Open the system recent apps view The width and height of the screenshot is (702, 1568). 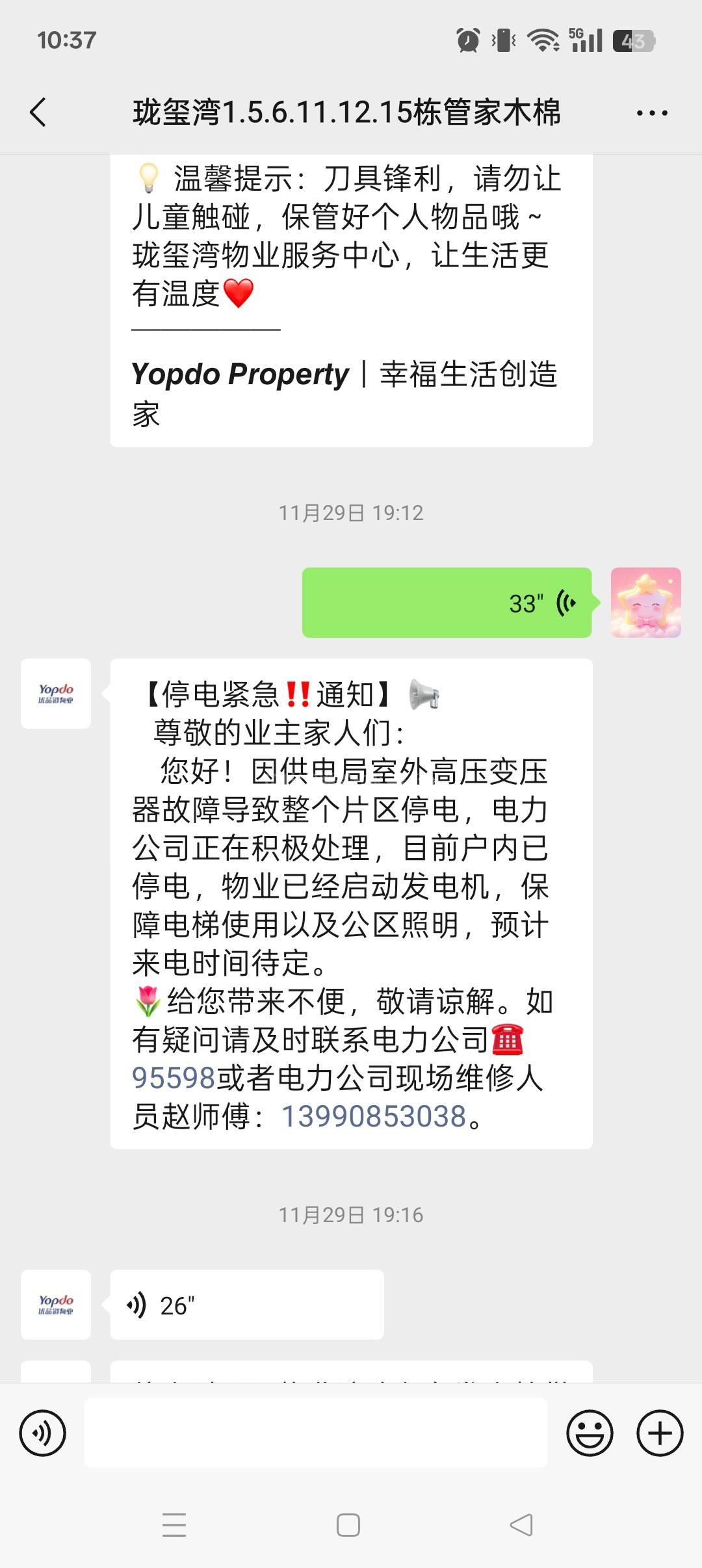174,1525
